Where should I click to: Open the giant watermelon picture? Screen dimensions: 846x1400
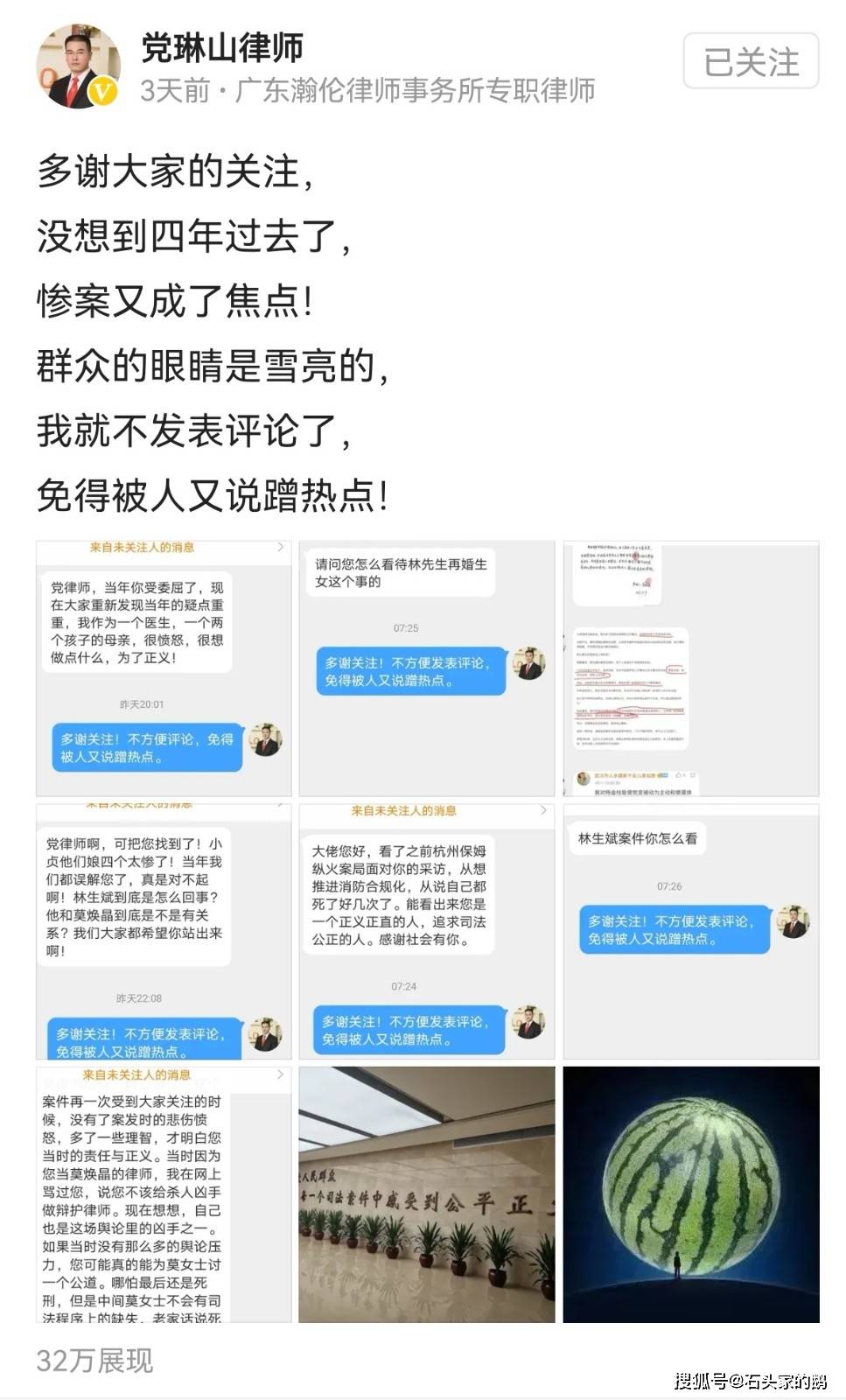click(x=691, y=1194)
